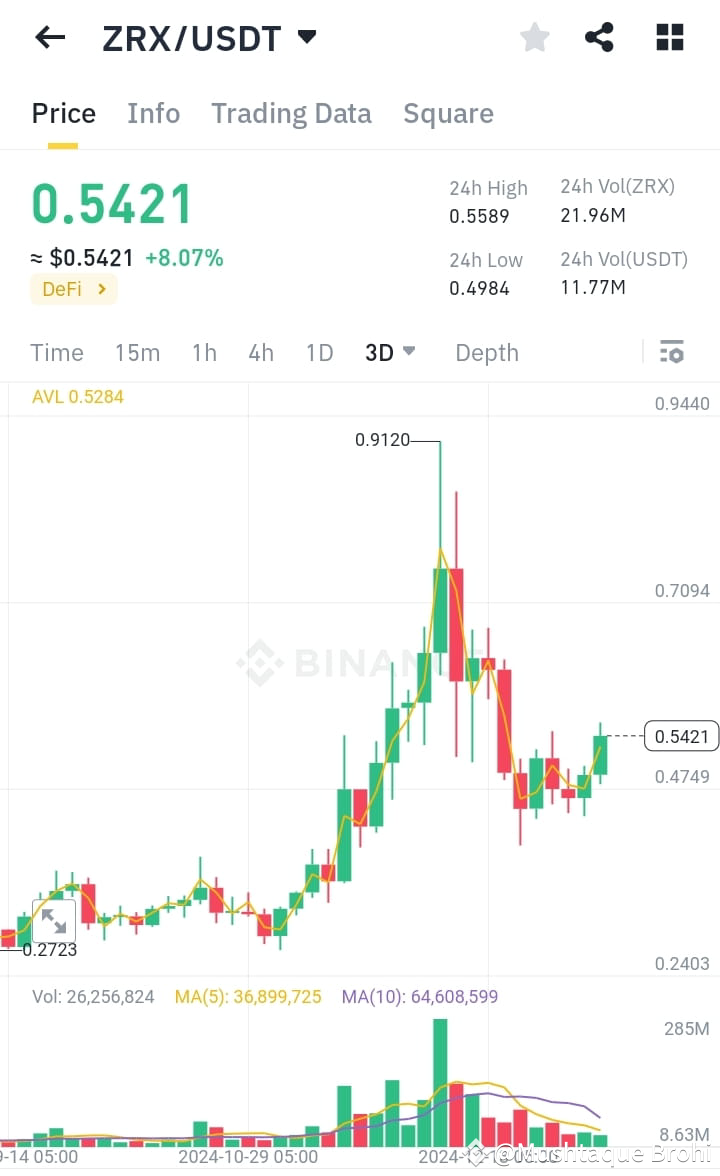The height and width of the screenshot is (1176, 720).
Task: Open the 3D interval dropdown
Action: tap(389, 352)
